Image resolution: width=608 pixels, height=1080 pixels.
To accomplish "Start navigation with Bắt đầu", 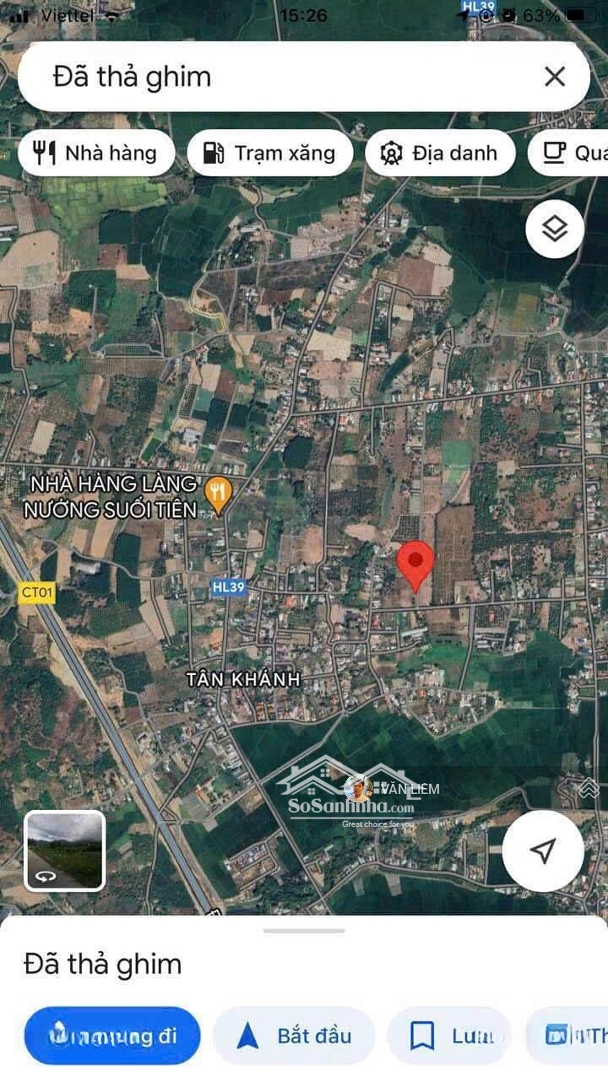I will (x=294, y=1036).
